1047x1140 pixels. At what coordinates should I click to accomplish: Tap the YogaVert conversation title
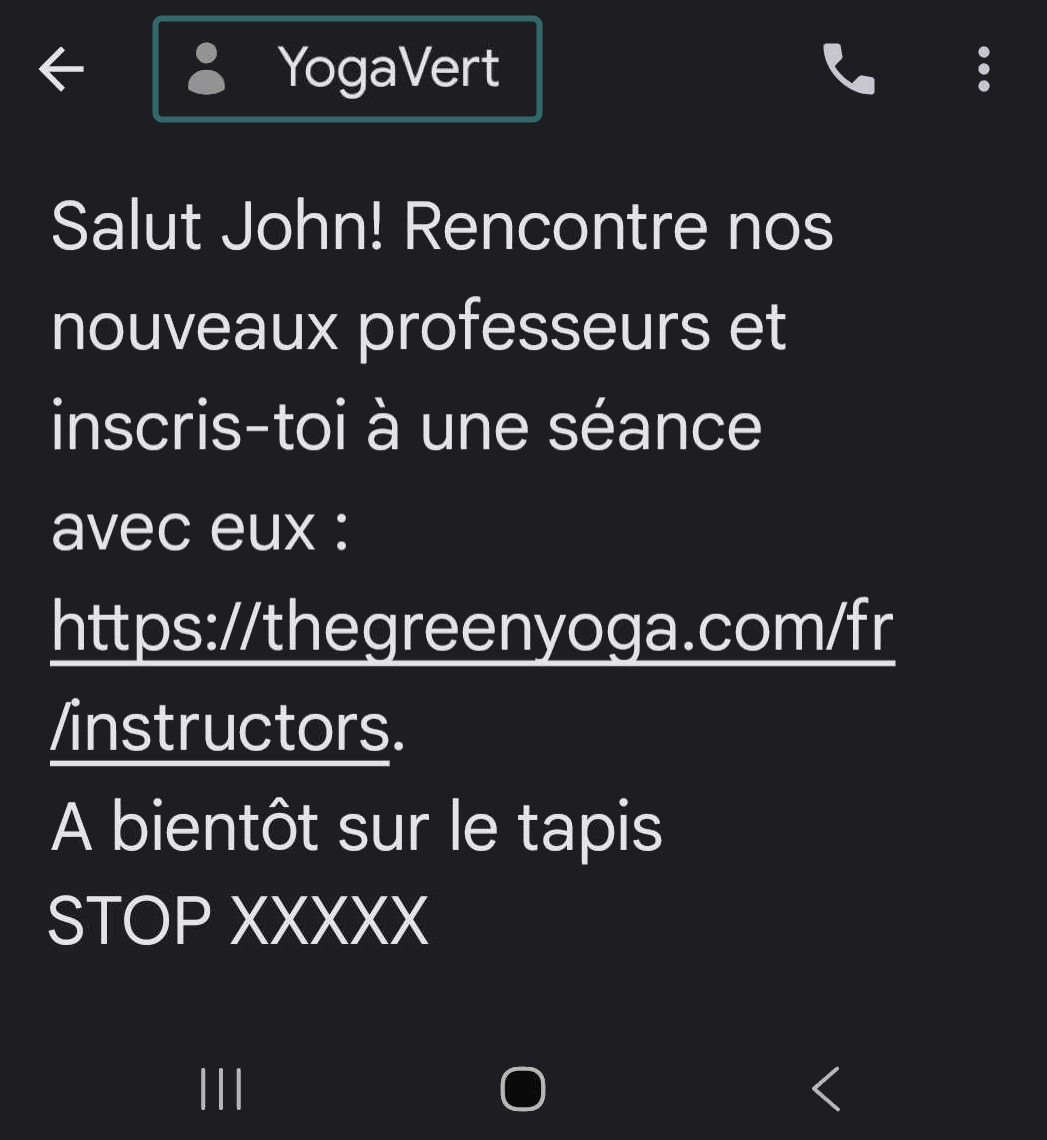[390, 68]
